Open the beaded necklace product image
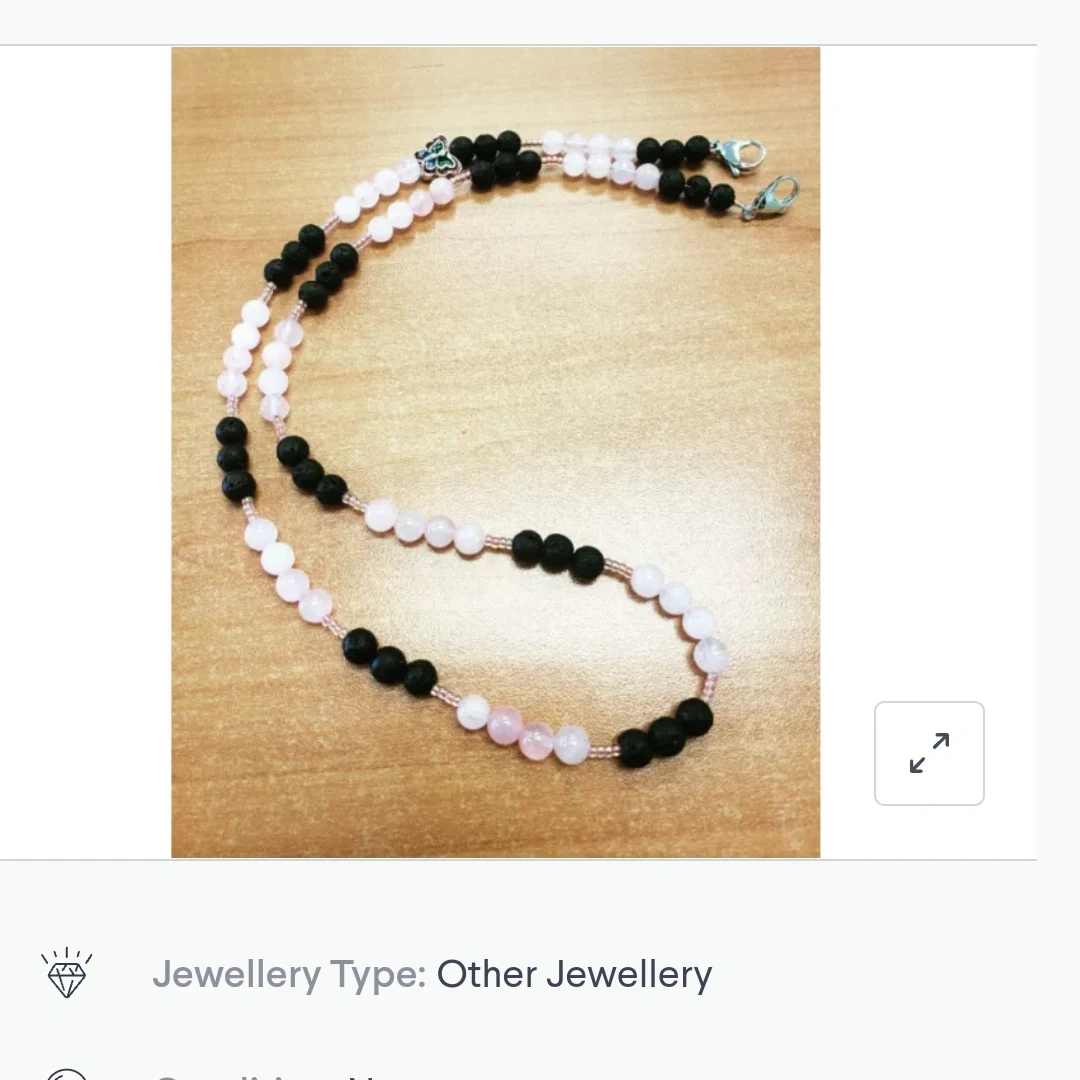Image resolution: width=1080 pixels, height=1080 pixels. point(495,452)
